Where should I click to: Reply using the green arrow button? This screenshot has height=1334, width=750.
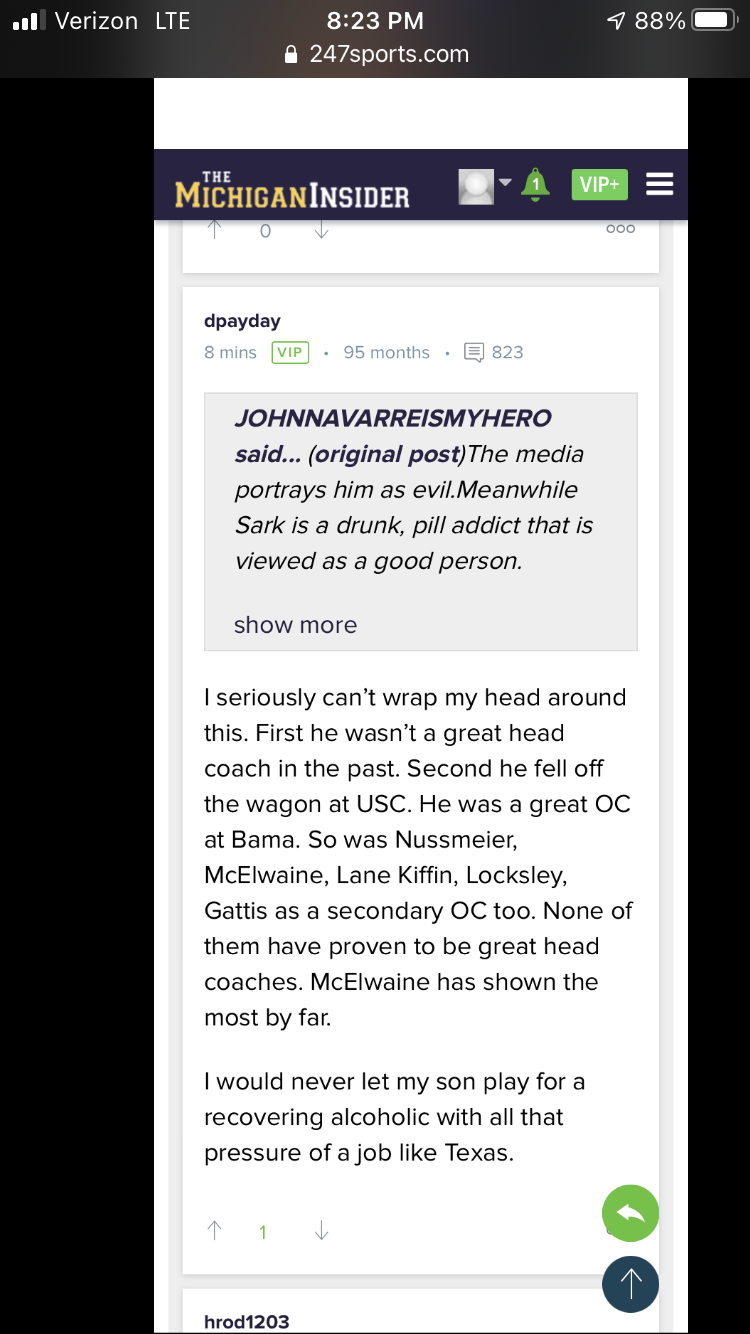tap(630, 1213)
